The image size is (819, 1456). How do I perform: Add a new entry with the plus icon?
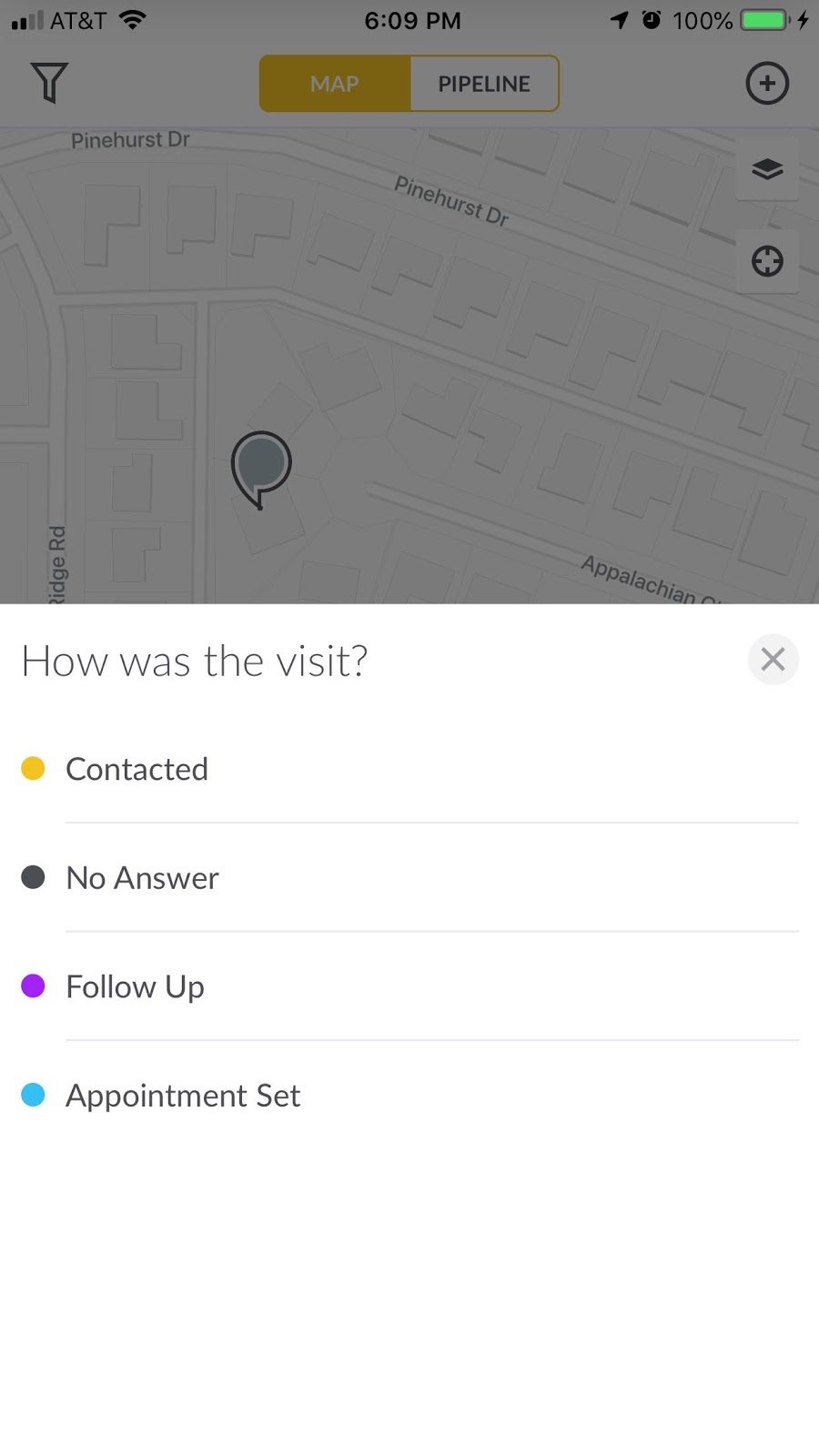click(x=767, y=83)
